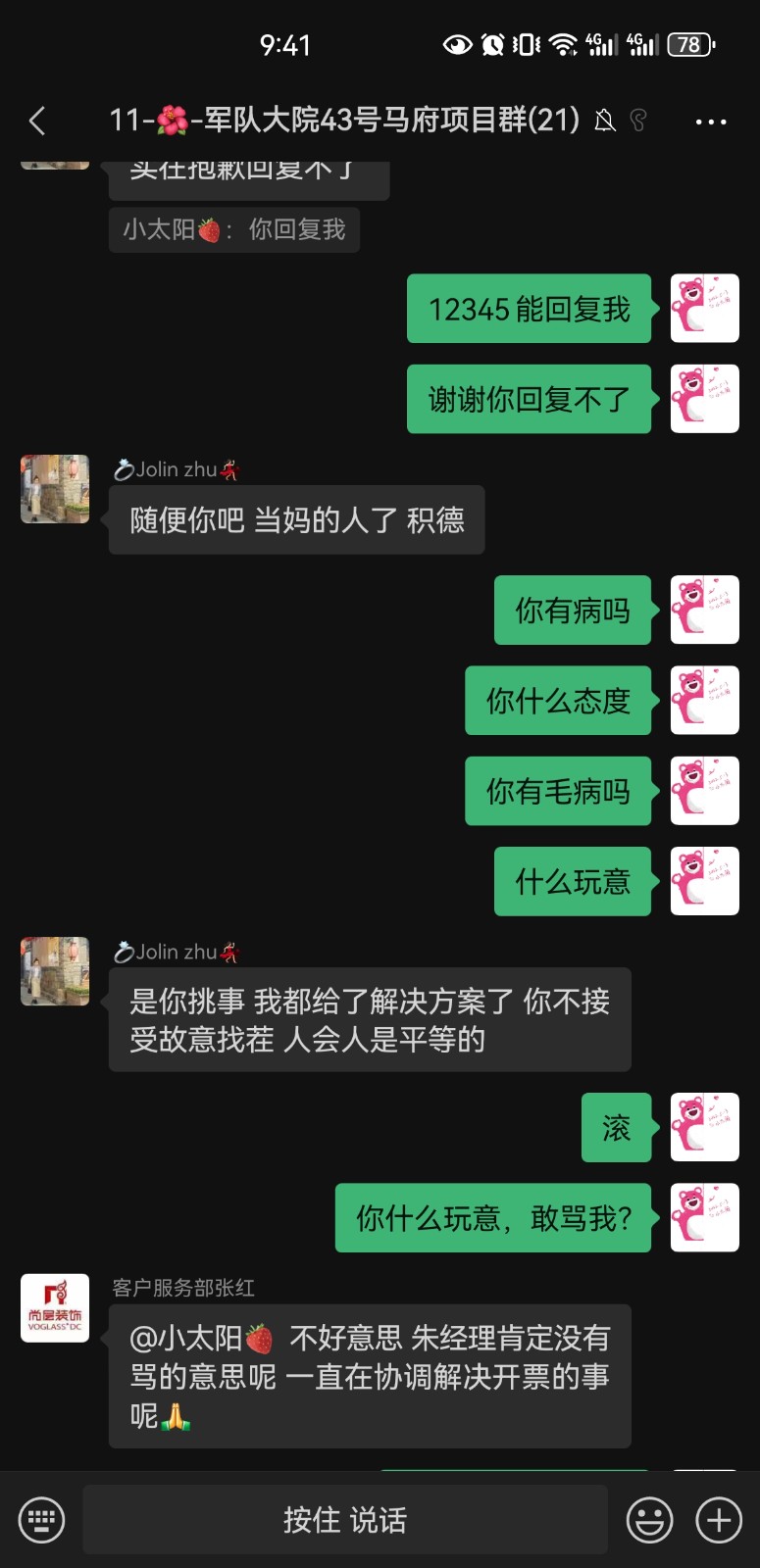Switch voice input to keyboard

pos(41,1520)
